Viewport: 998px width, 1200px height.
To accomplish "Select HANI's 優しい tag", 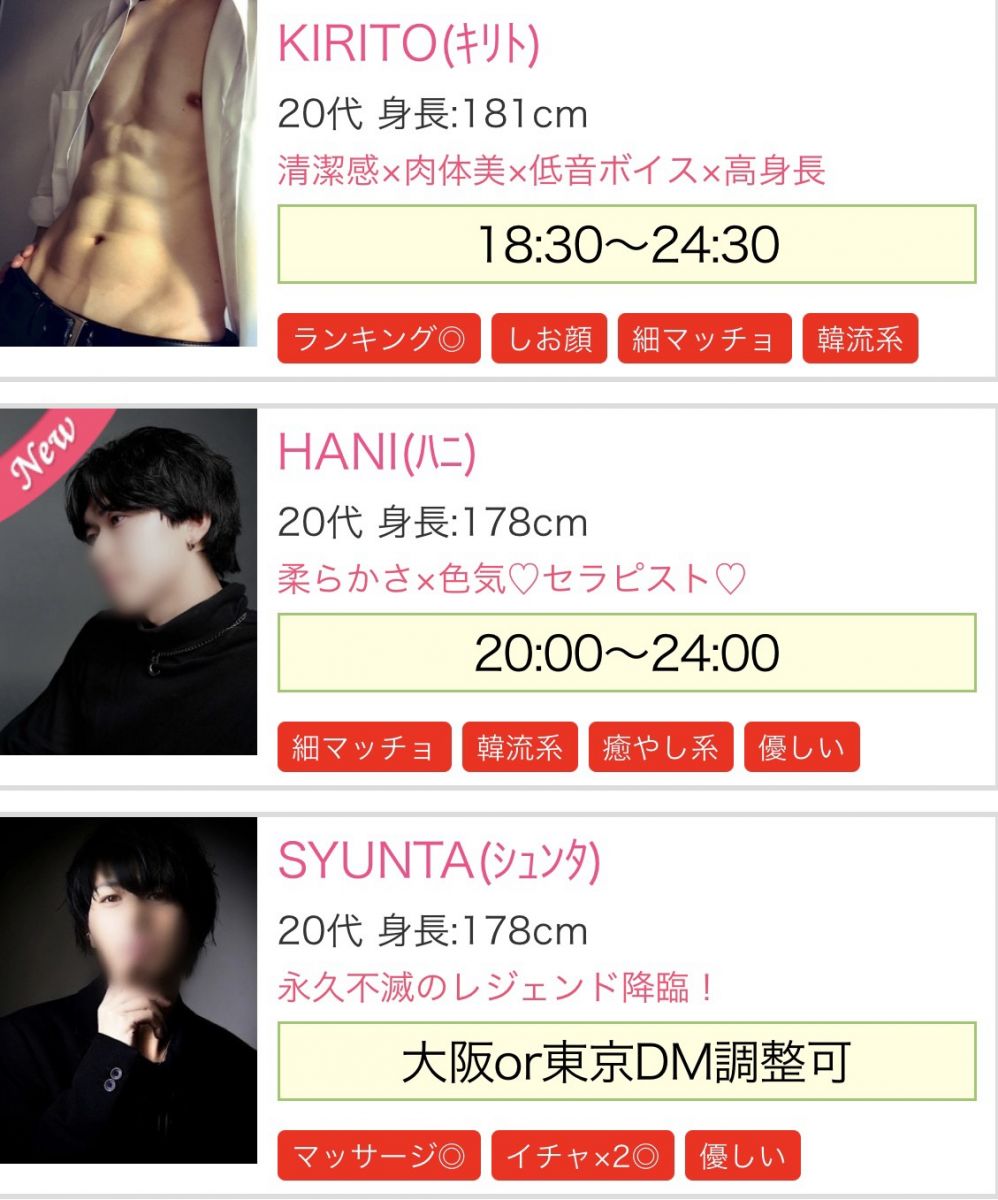I will pyautogui.click(x=801, y=747).
